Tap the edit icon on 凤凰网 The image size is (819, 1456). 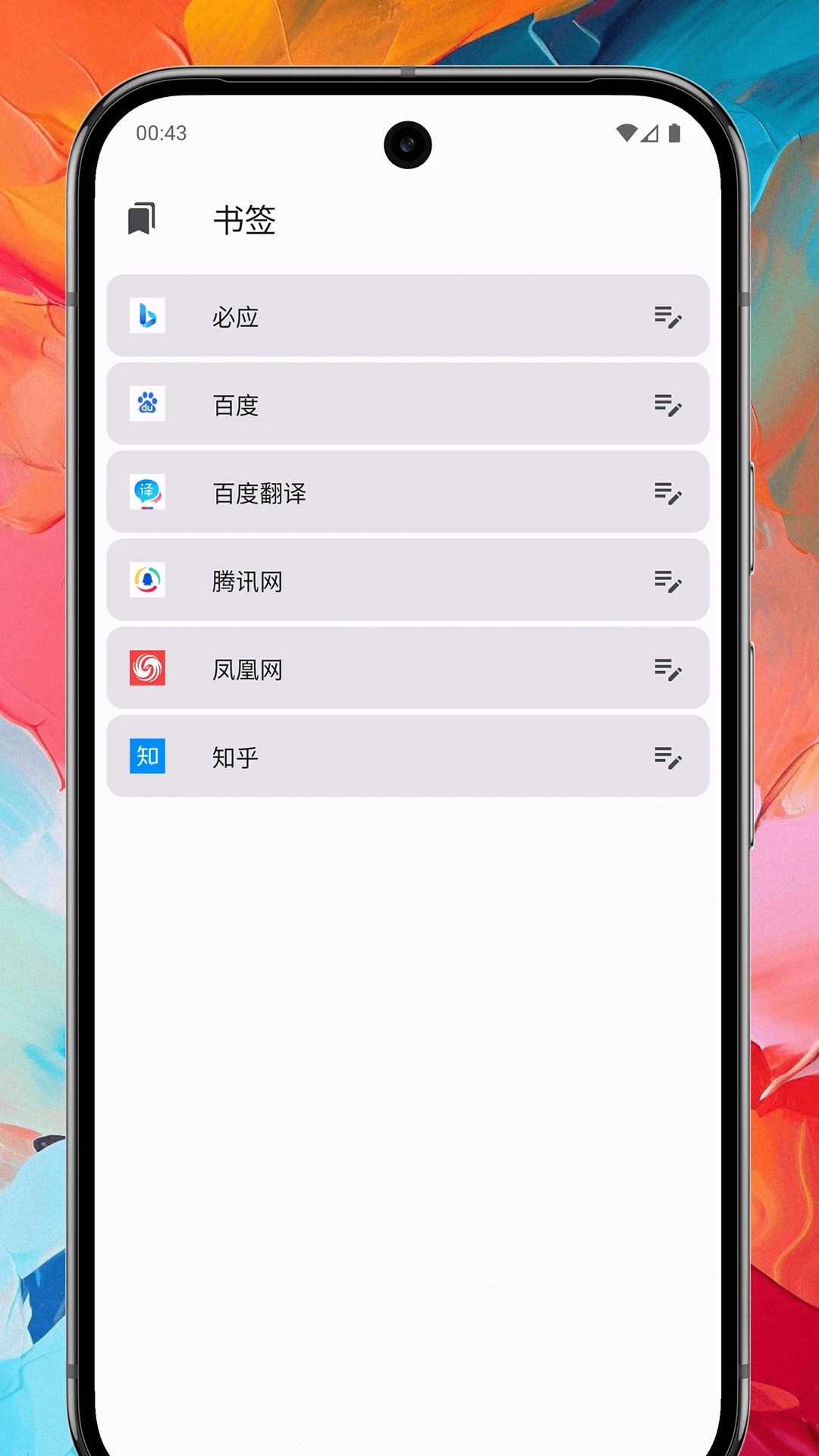pos(668,670)
